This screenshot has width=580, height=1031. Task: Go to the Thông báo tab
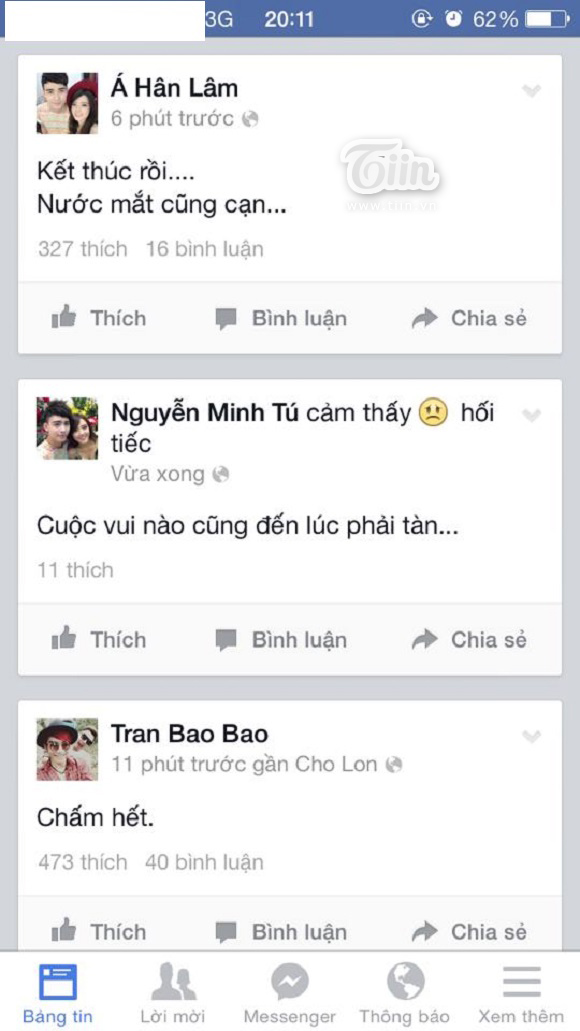(x=405, y=992)
